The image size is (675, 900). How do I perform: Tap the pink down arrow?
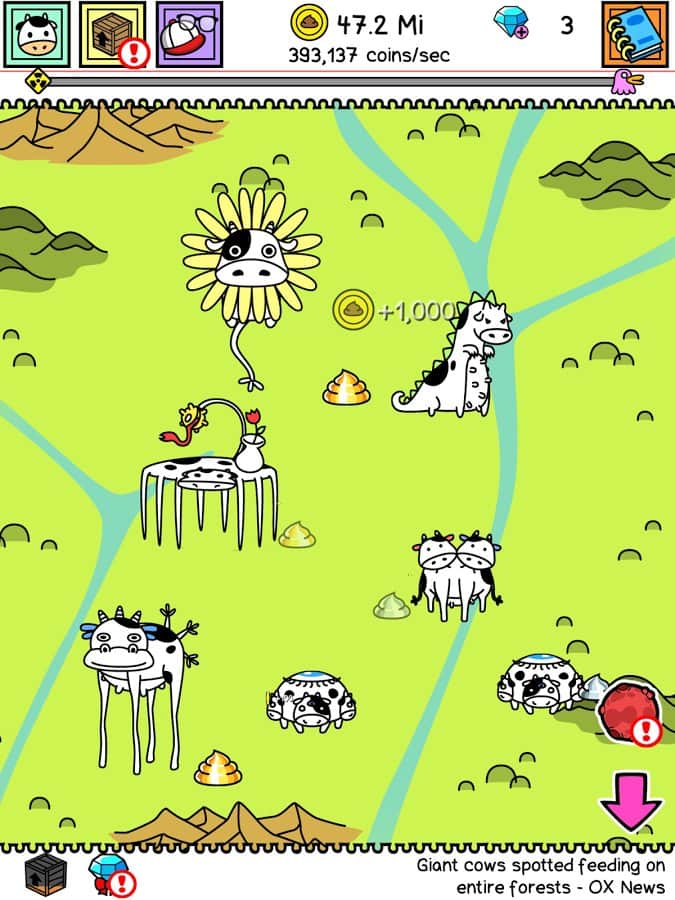630,800
